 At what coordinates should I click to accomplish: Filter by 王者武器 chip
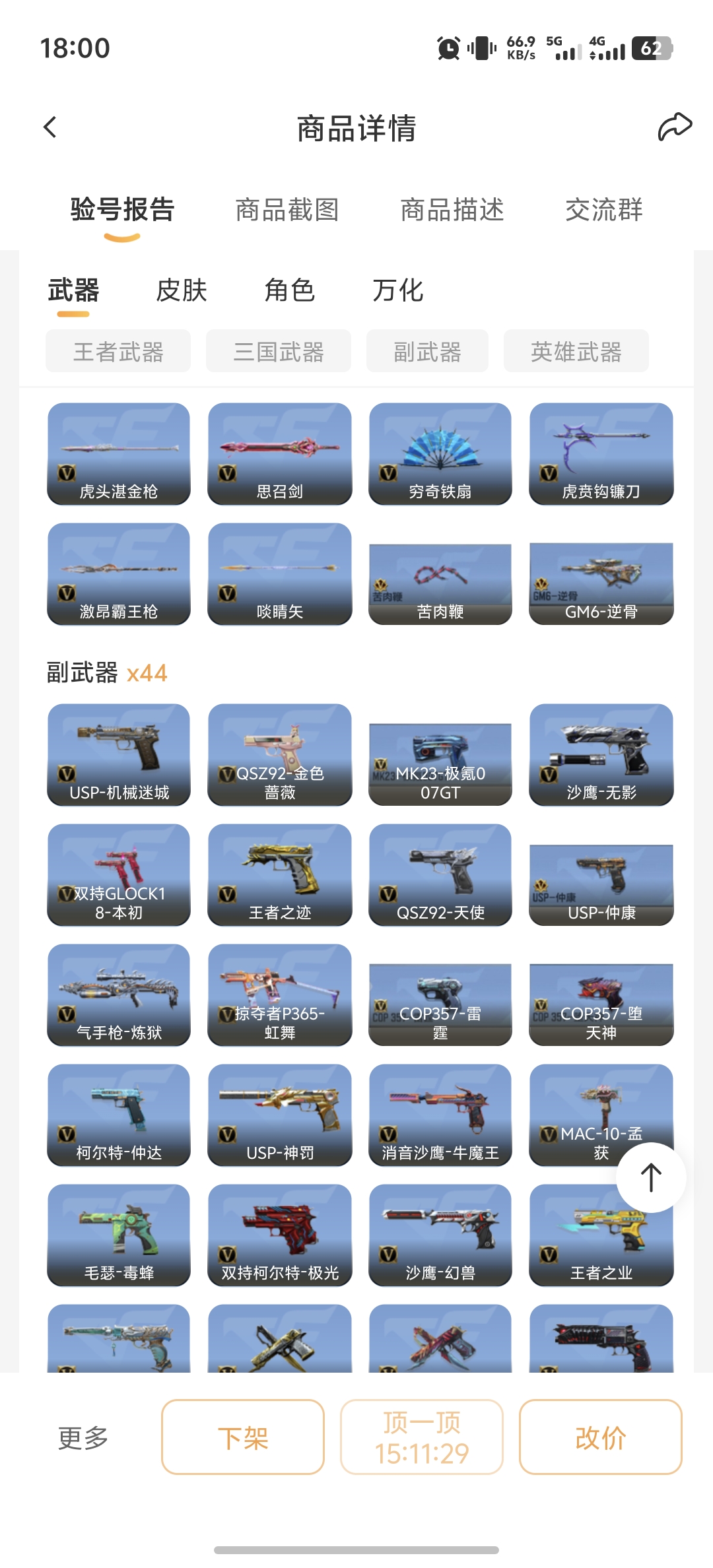click(x=118, y=352)
